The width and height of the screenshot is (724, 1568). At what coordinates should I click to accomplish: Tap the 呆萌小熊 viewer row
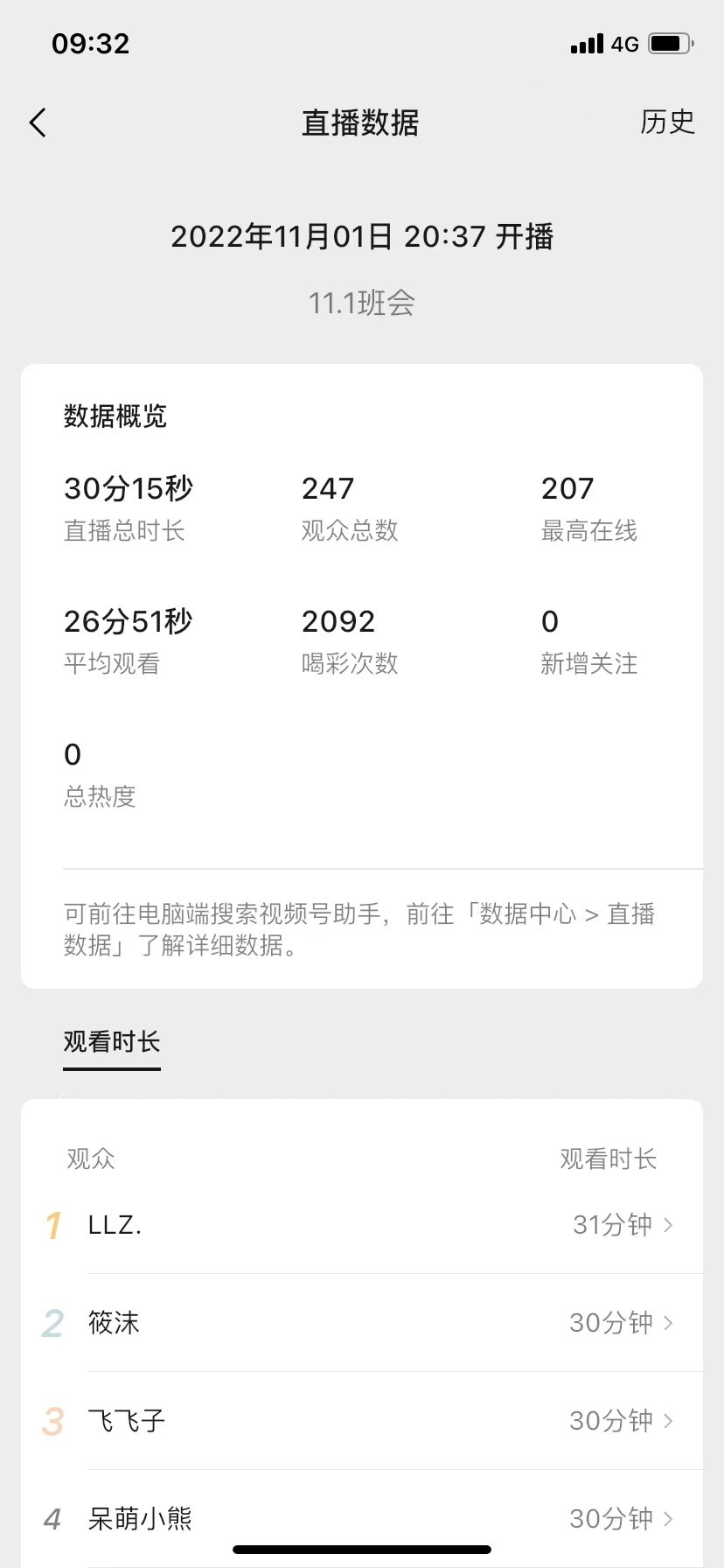tap(362, 1519)
